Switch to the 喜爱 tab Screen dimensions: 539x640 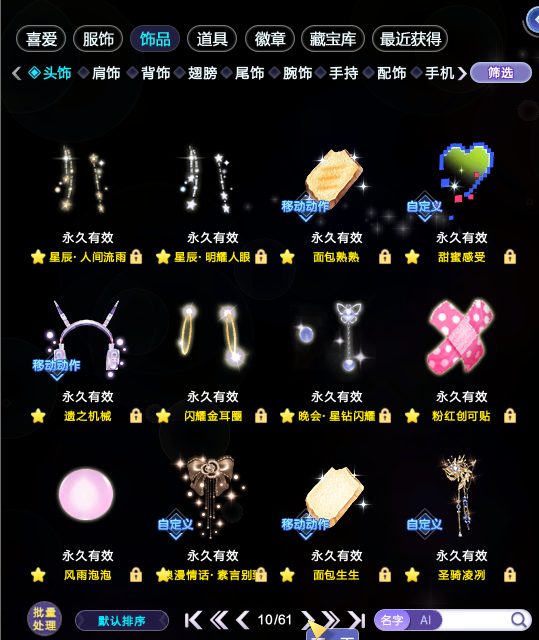tap(41, 39)
